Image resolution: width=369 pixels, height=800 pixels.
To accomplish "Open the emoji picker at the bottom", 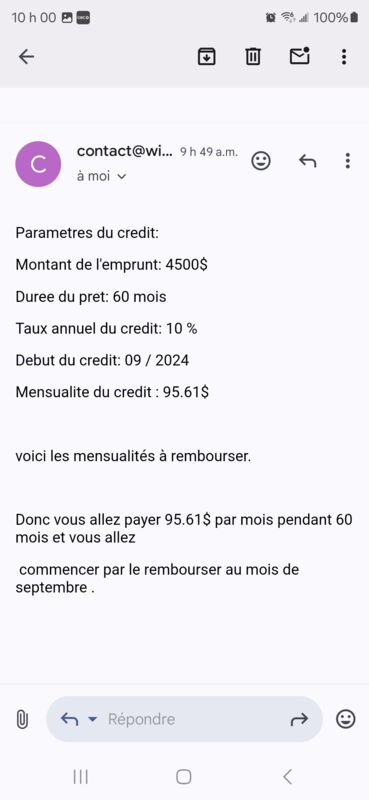I will point(346,719).
